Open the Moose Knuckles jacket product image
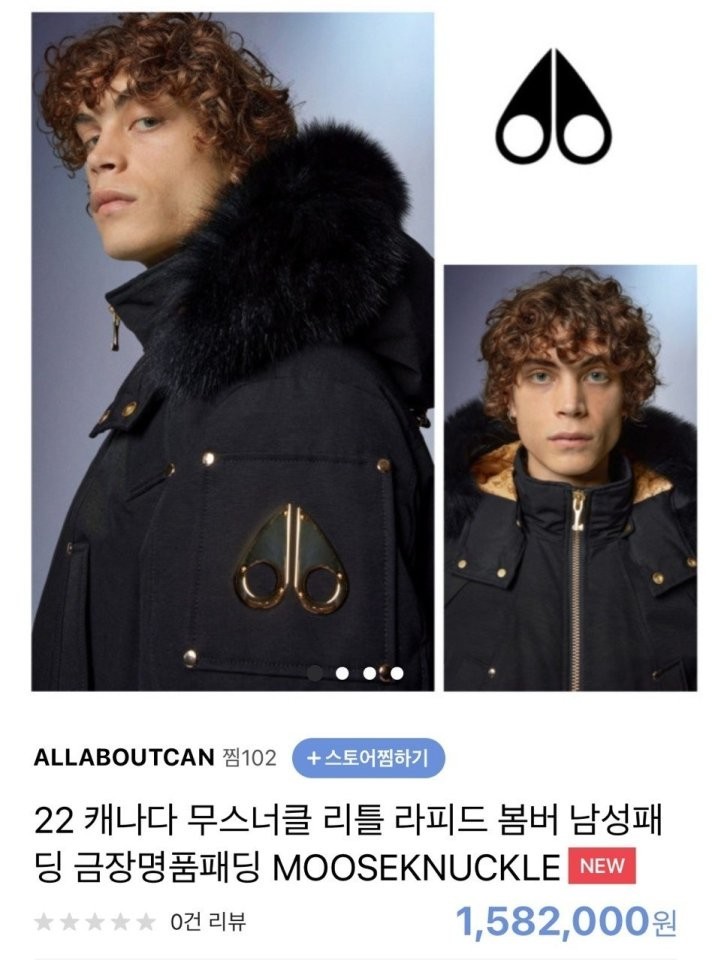 coord(232,350)
